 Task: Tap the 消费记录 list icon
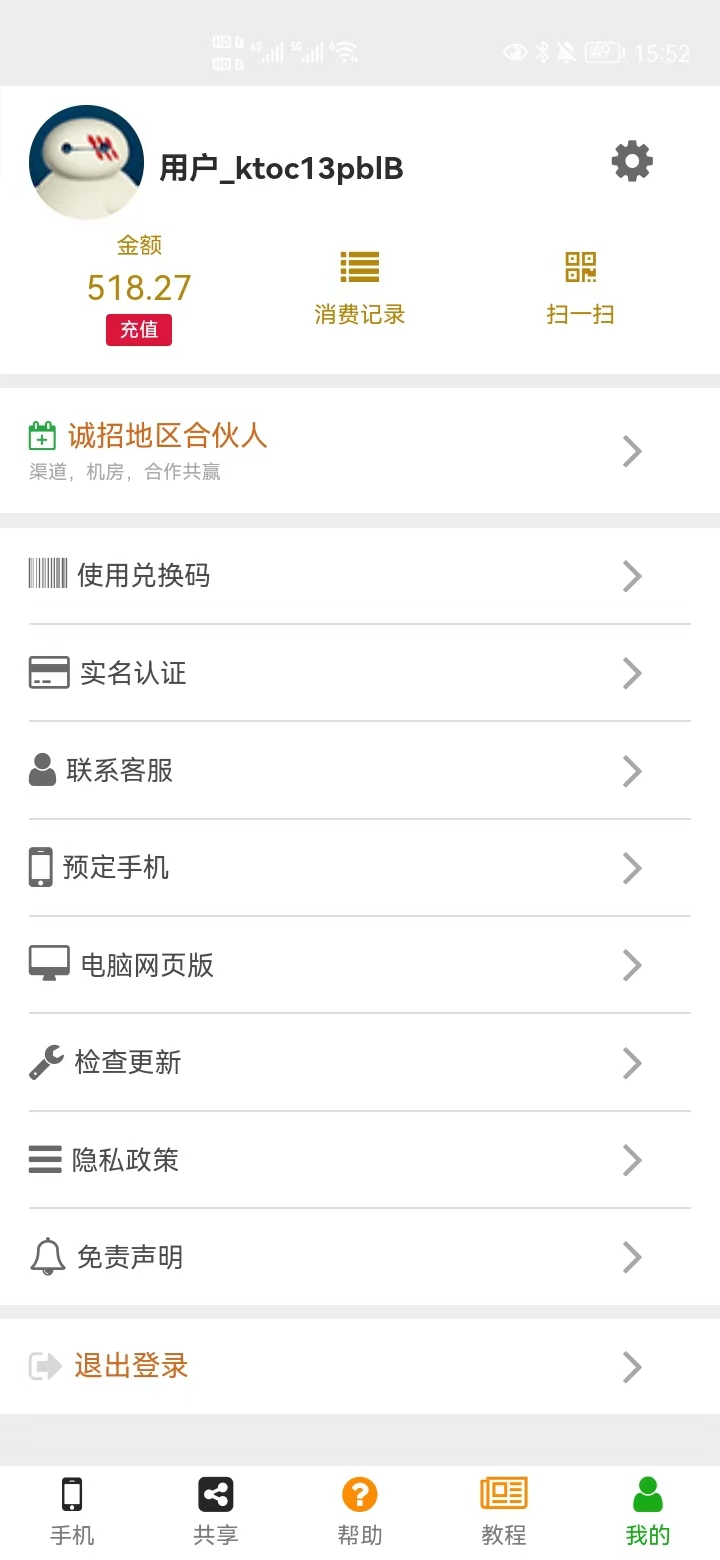(x=359, y=267)
